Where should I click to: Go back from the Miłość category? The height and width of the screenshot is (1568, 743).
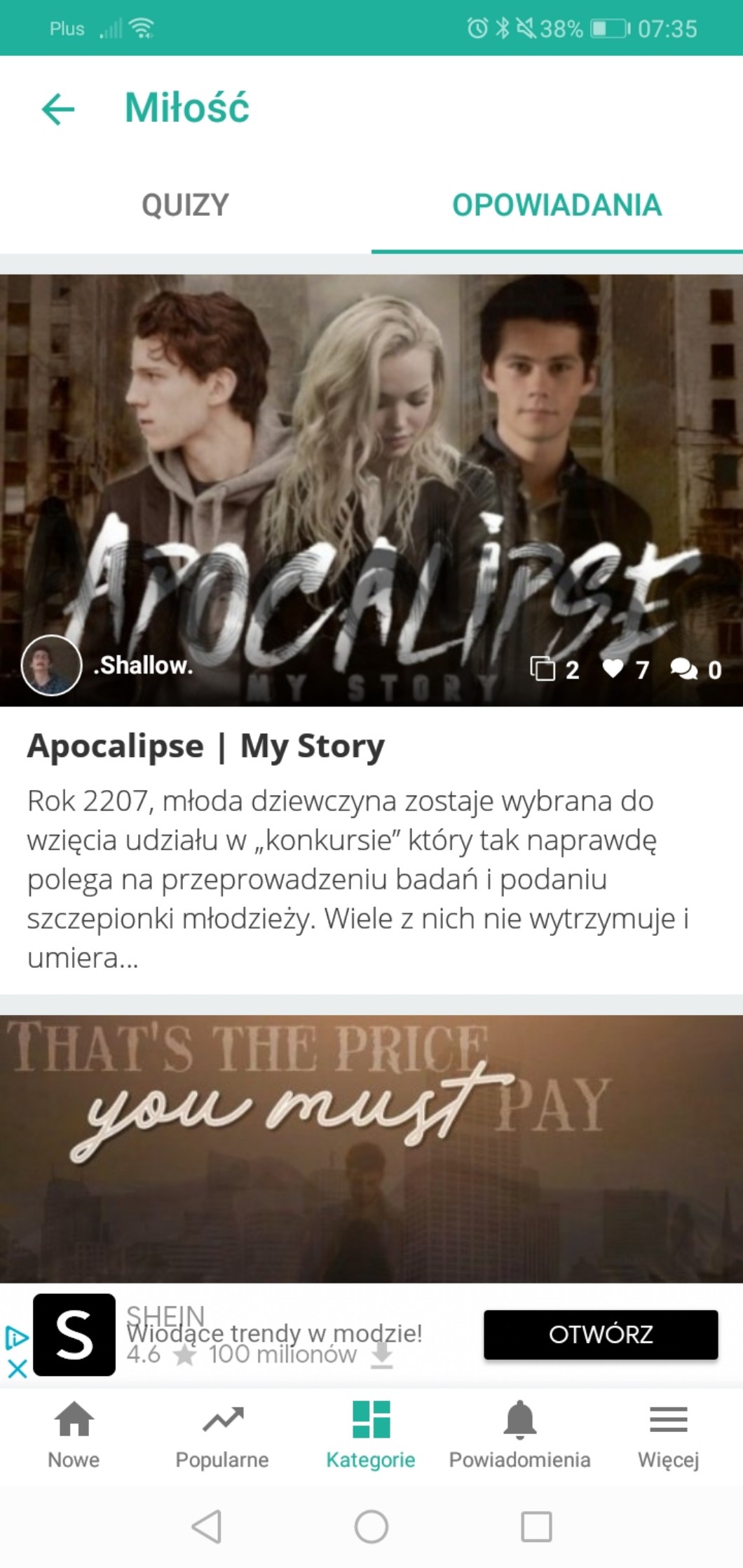(x=58, y=109)
